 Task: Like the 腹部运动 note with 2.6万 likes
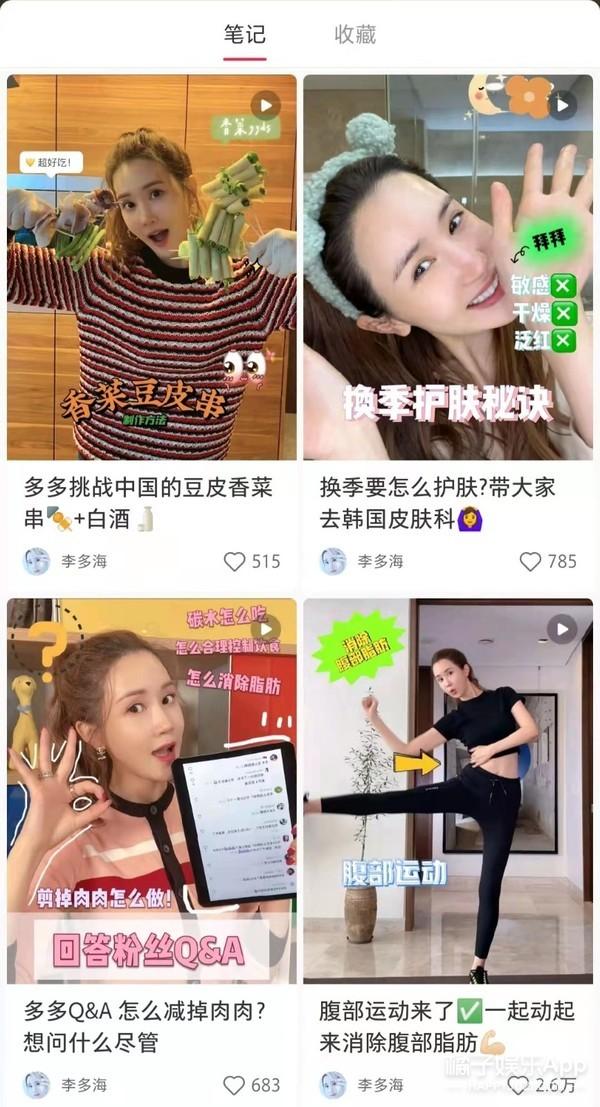click(518, 1085)
